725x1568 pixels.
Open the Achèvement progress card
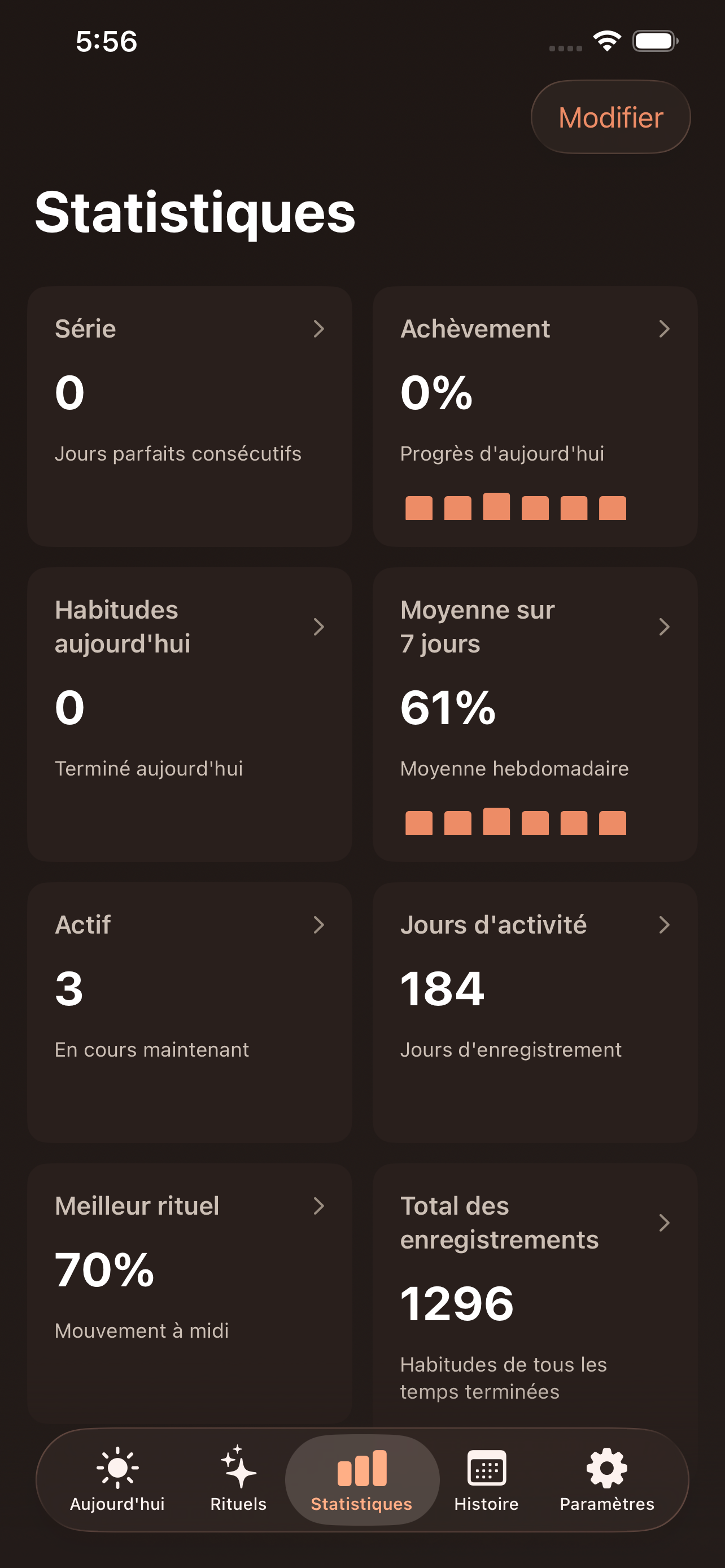(x=535, y=417)
